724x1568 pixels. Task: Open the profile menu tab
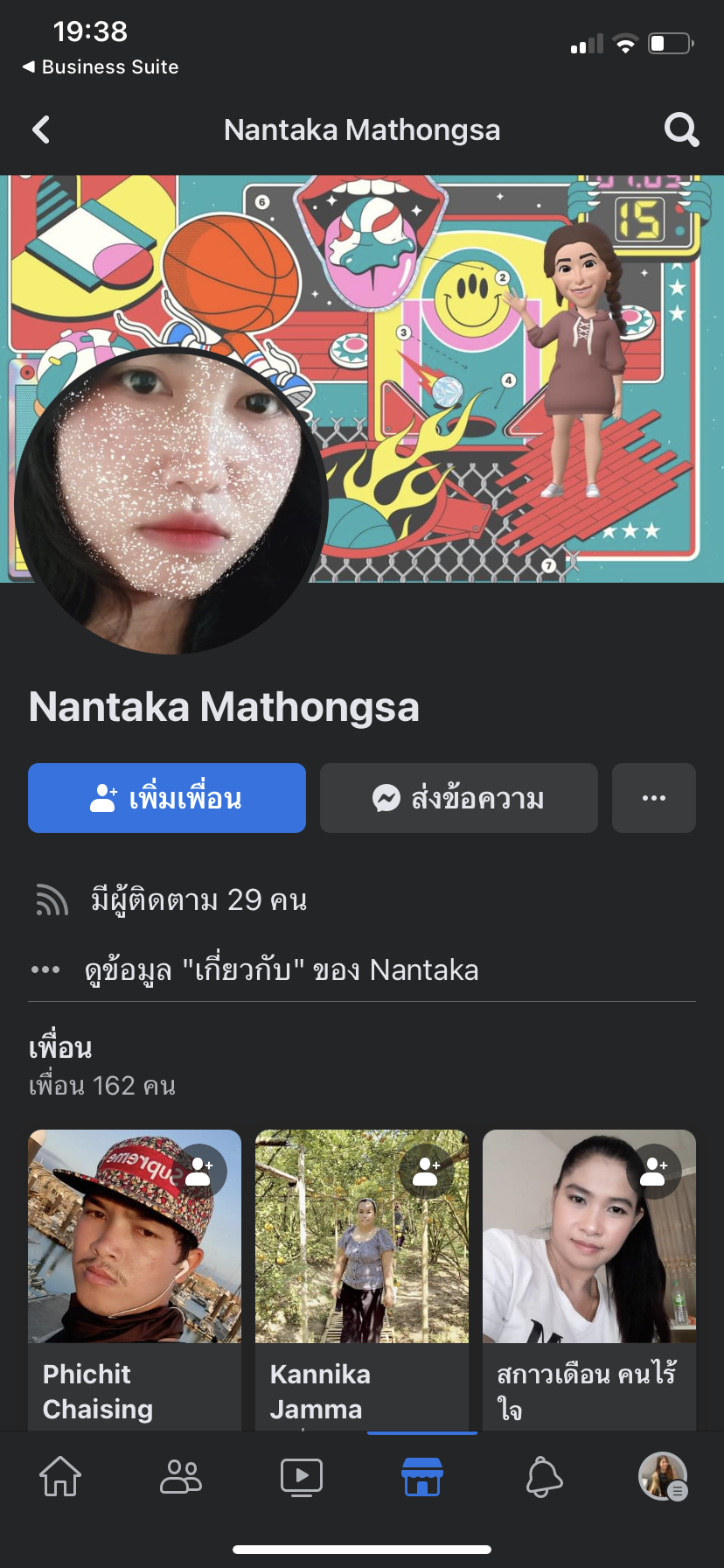[663, 1476]
